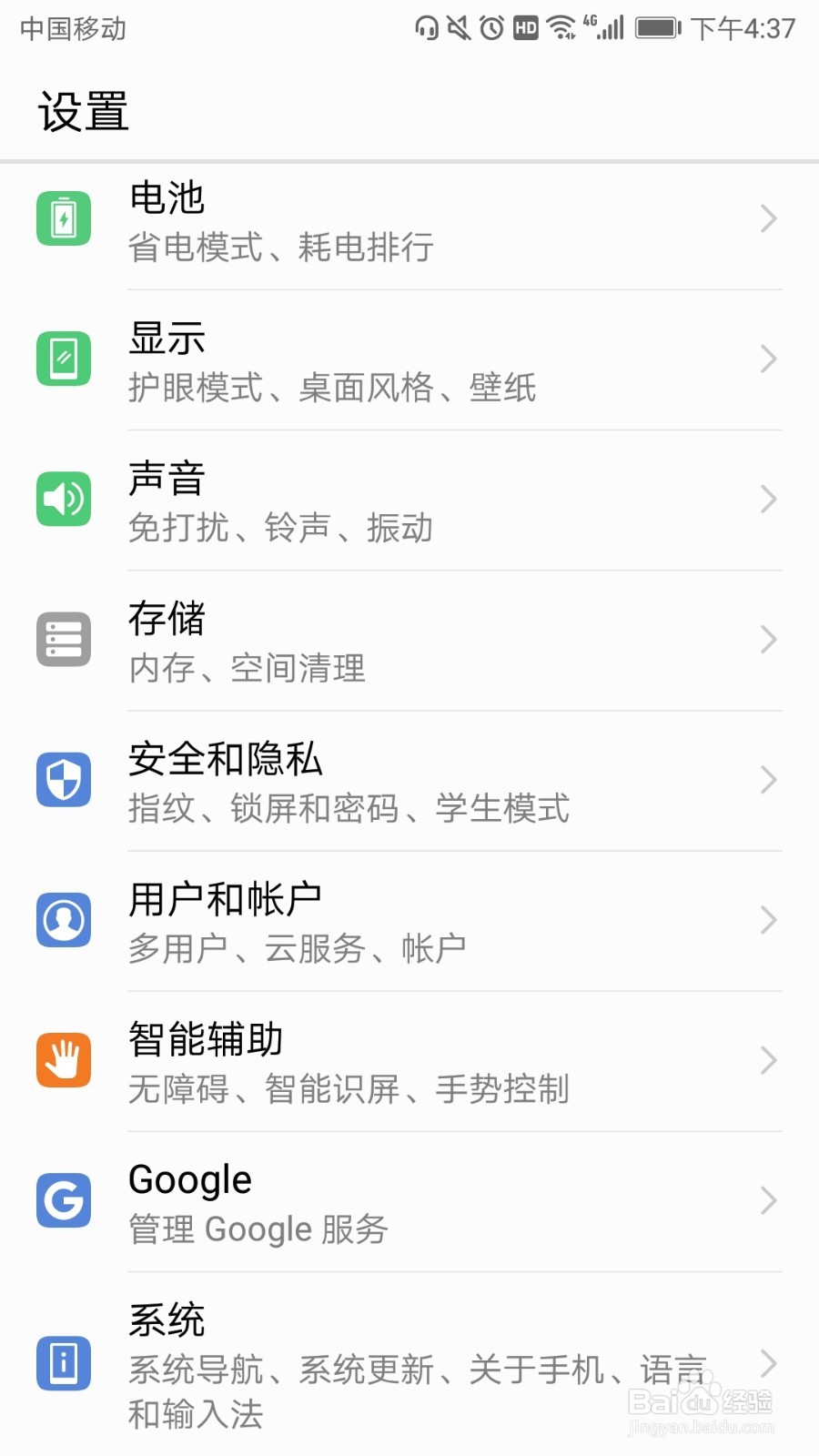Image resolution: width=819 pixels, height=1456 pixels.
Task: Tap 管理 Google 服务 description text
Action: (x=258, y=1228)
